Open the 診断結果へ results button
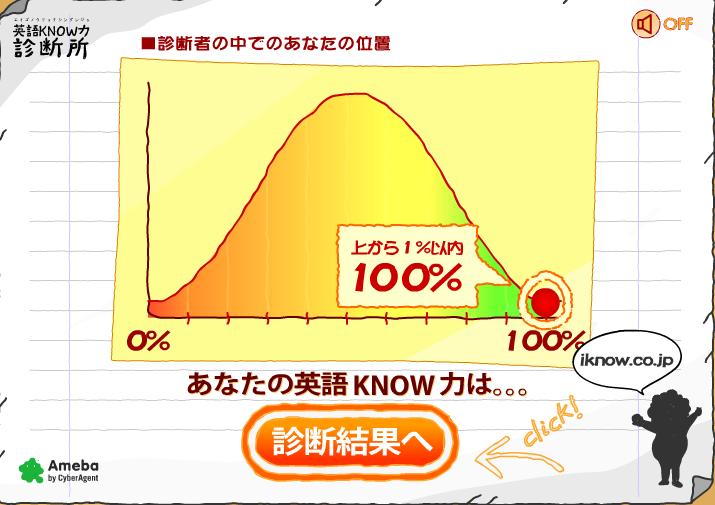The height and width of the screenshot is (505, 715). (x=349, y=440)
